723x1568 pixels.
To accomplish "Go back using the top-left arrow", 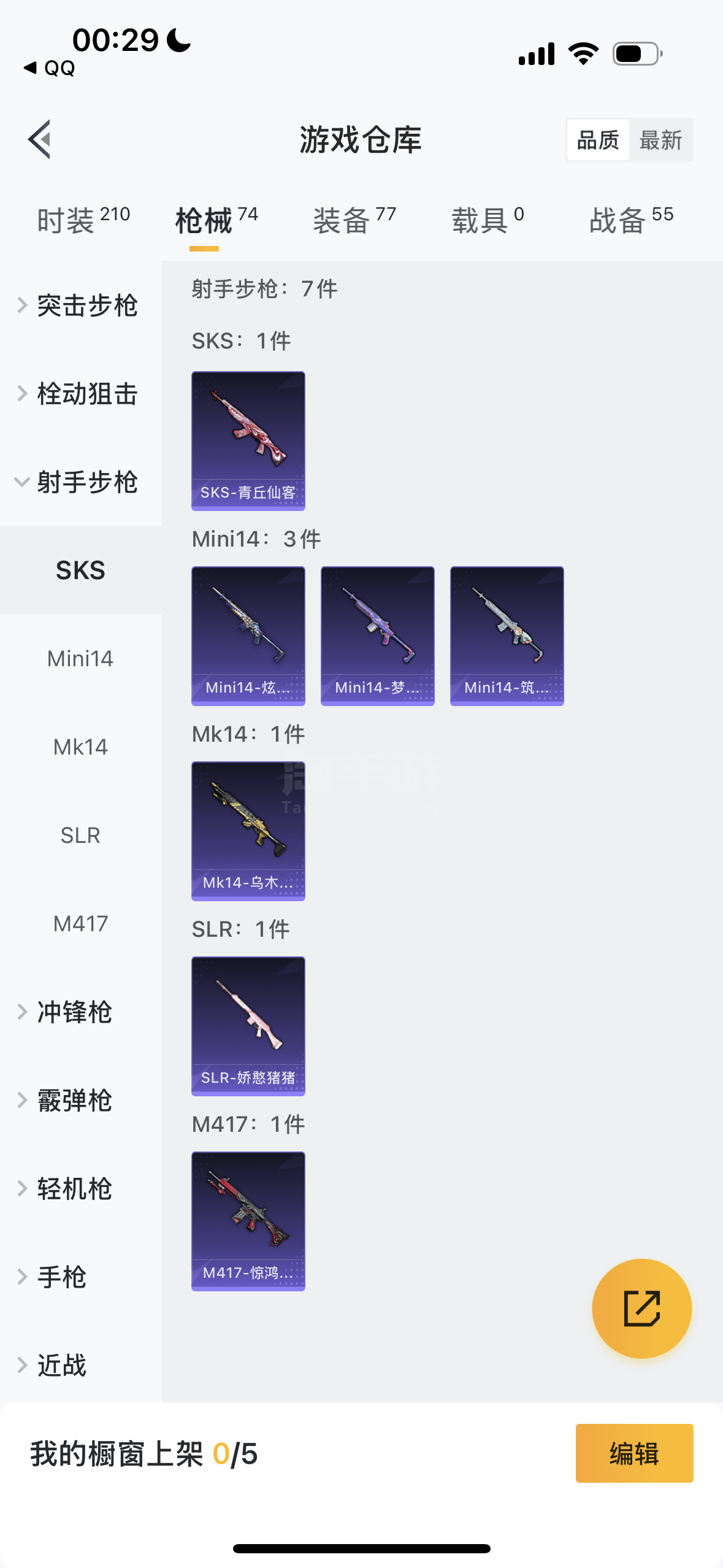I will 40,139.
